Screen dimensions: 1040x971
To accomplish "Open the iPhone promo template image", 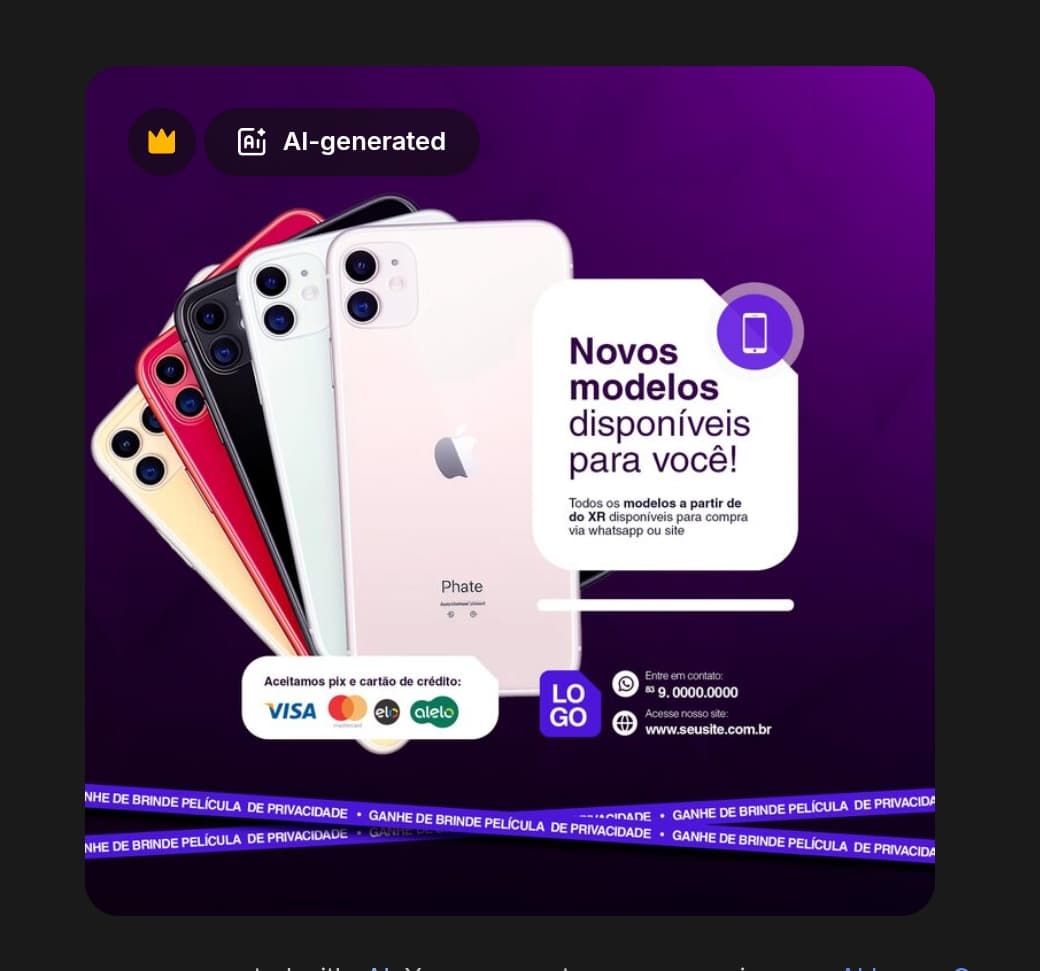I will (510, 520).
